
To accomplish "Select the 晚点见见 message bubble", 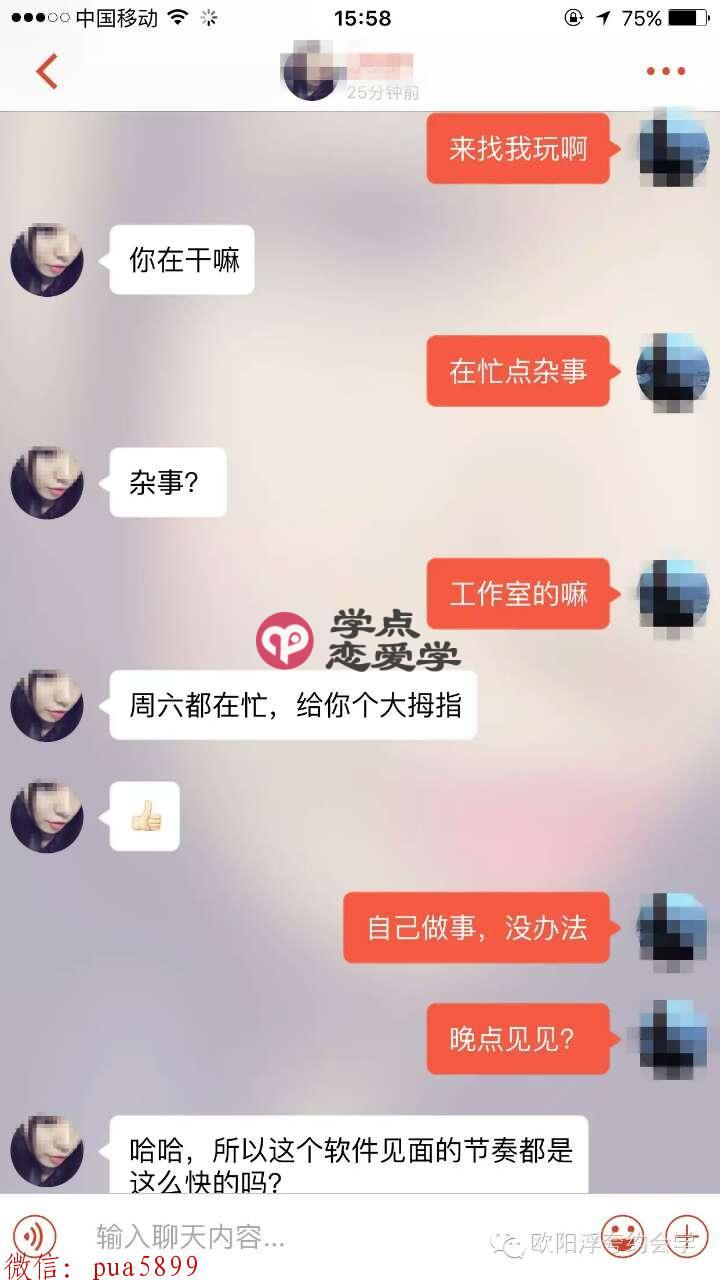I will tap(516, 1039).
